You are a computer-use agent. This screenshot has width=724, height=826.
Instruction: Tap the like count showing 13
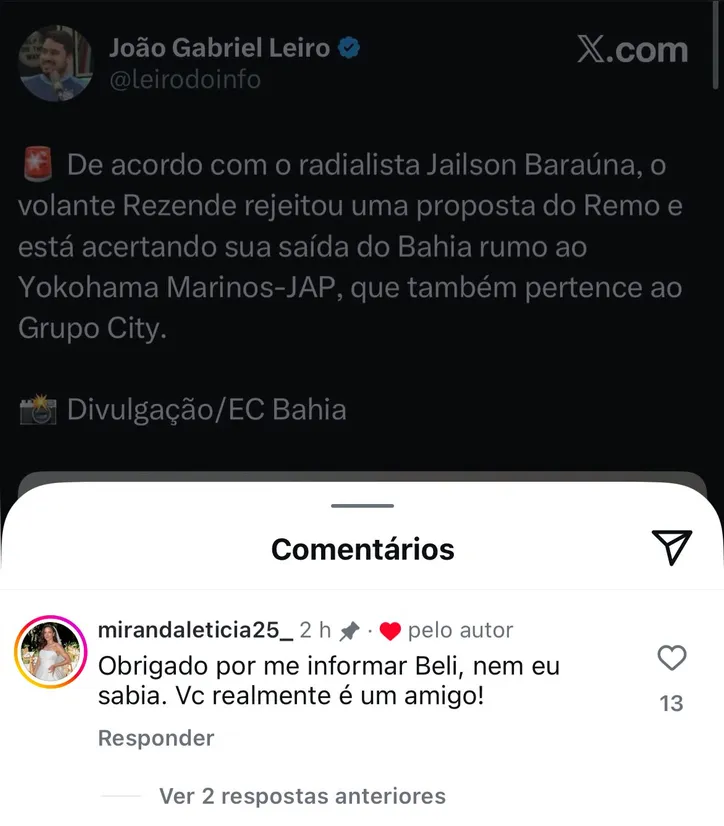(670, 703)
